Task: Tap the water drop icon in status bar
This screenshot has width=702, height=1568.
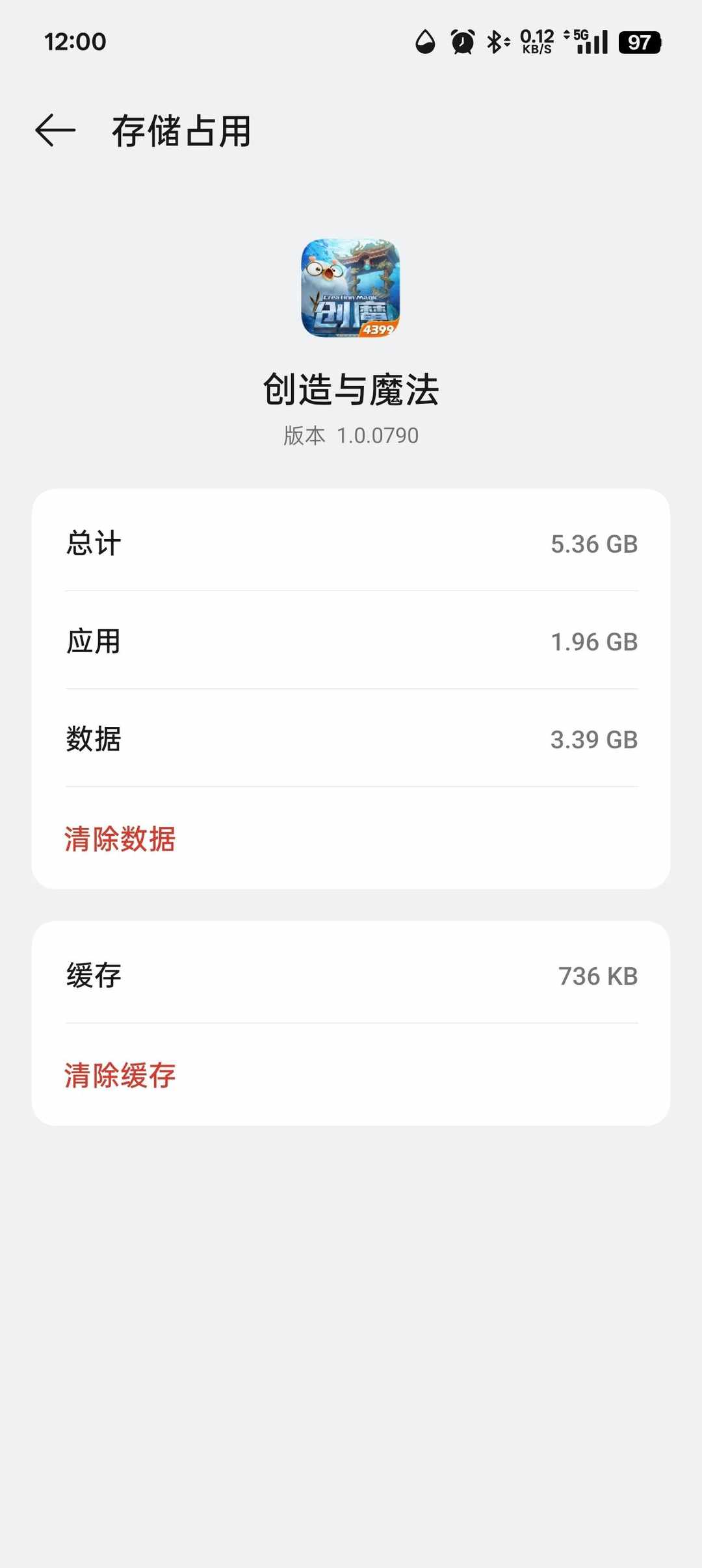Action: click(424, 41)
